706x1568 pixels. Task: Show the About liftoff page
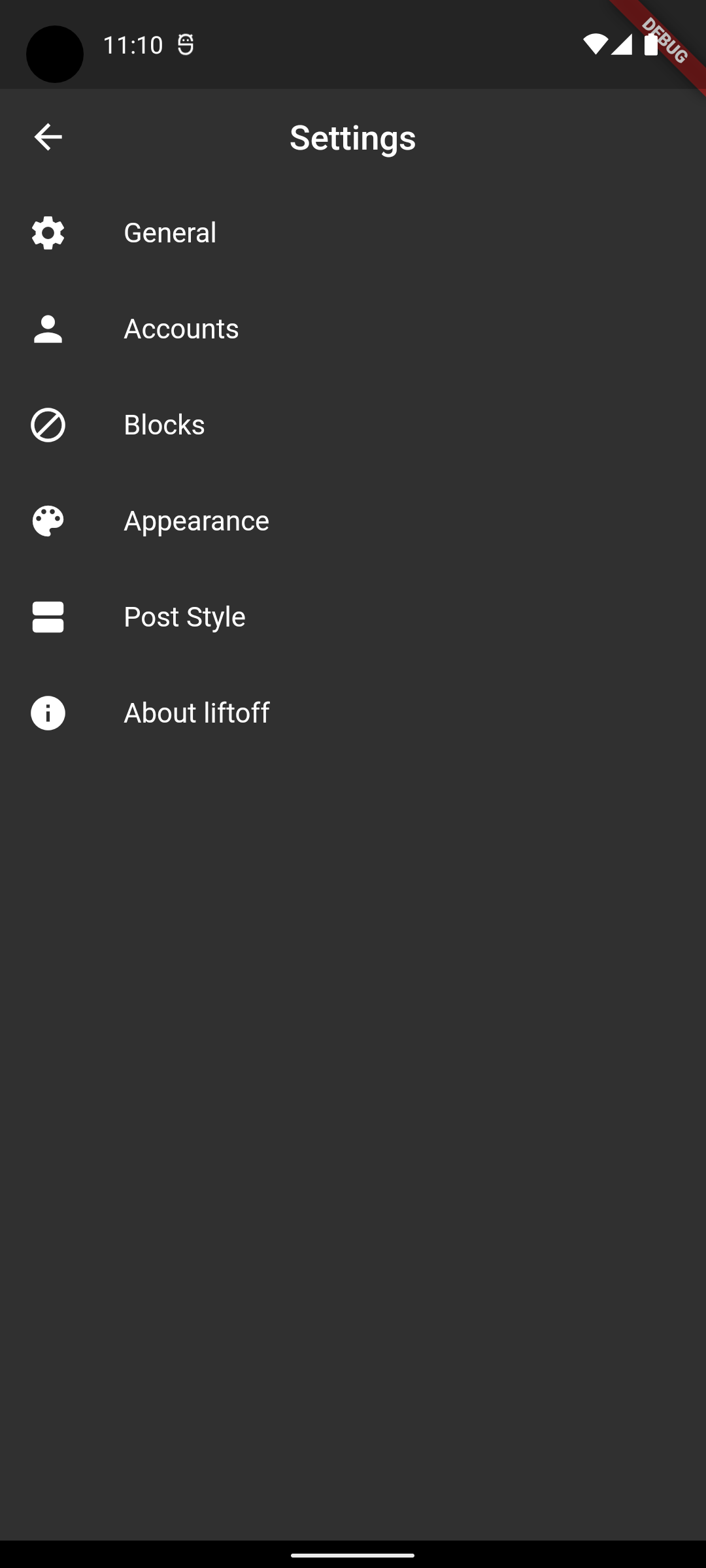[x=196, y=713]
